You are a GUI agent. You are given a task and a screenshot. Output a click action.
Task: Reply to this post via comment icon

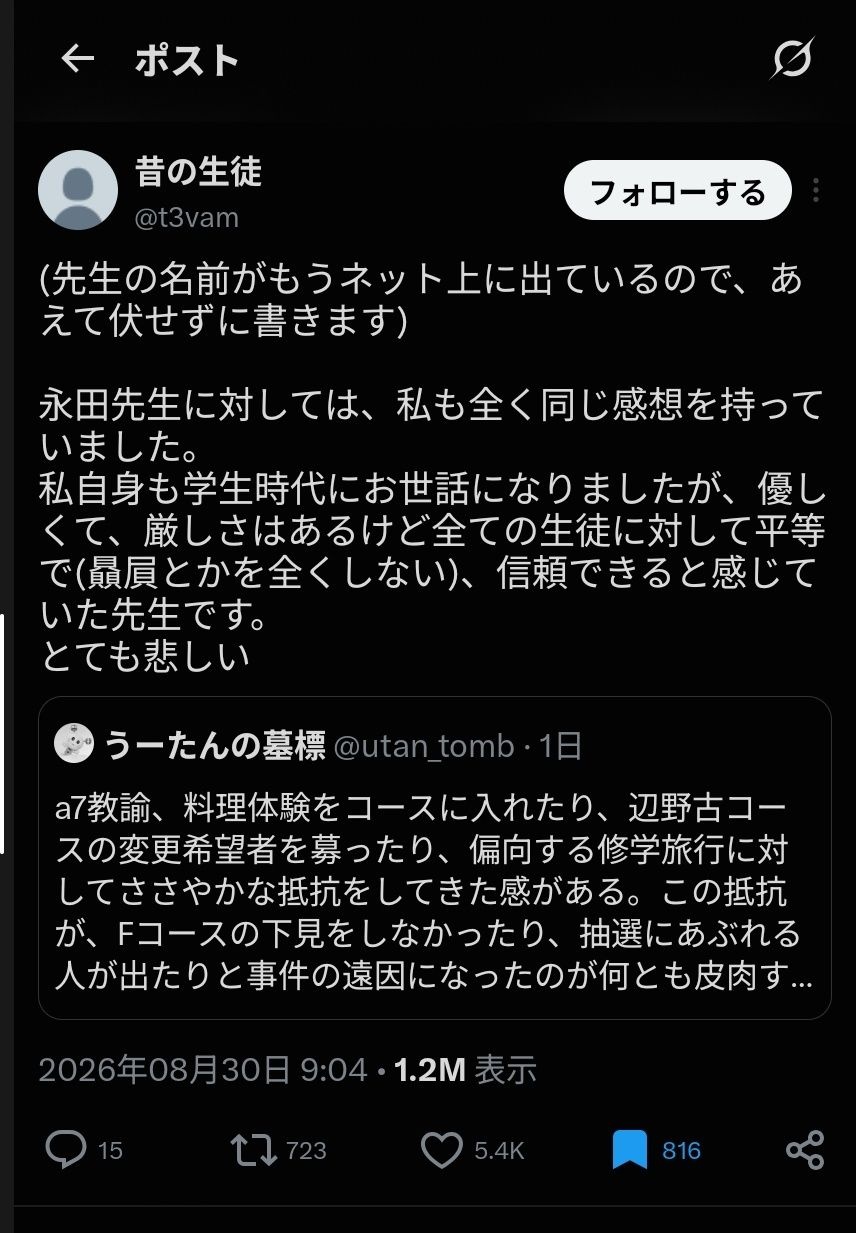point(66,1150)
